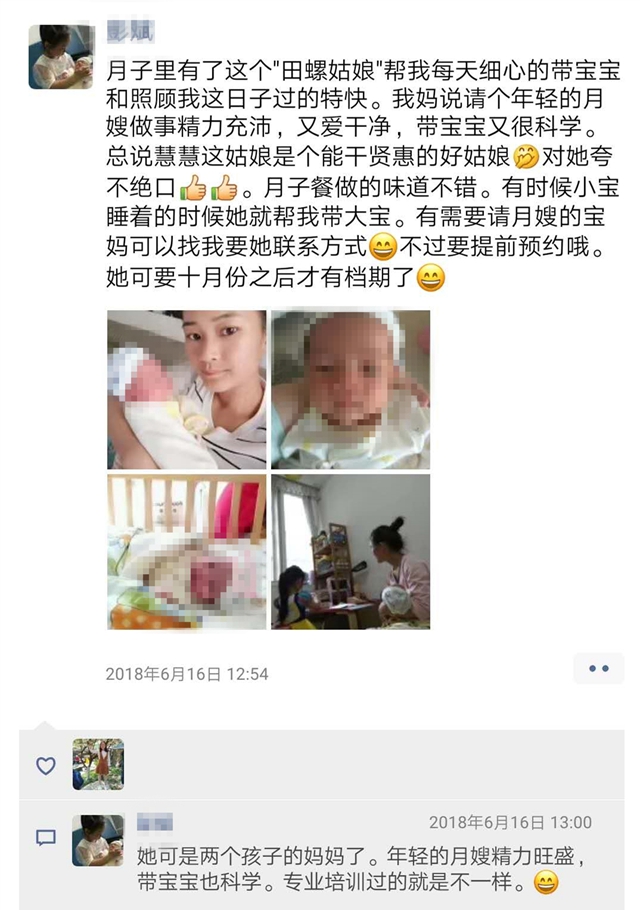Tap the commenter's avatar on the 13:00 comment
This screenshot has height=910, width=640.
[98, 840]
